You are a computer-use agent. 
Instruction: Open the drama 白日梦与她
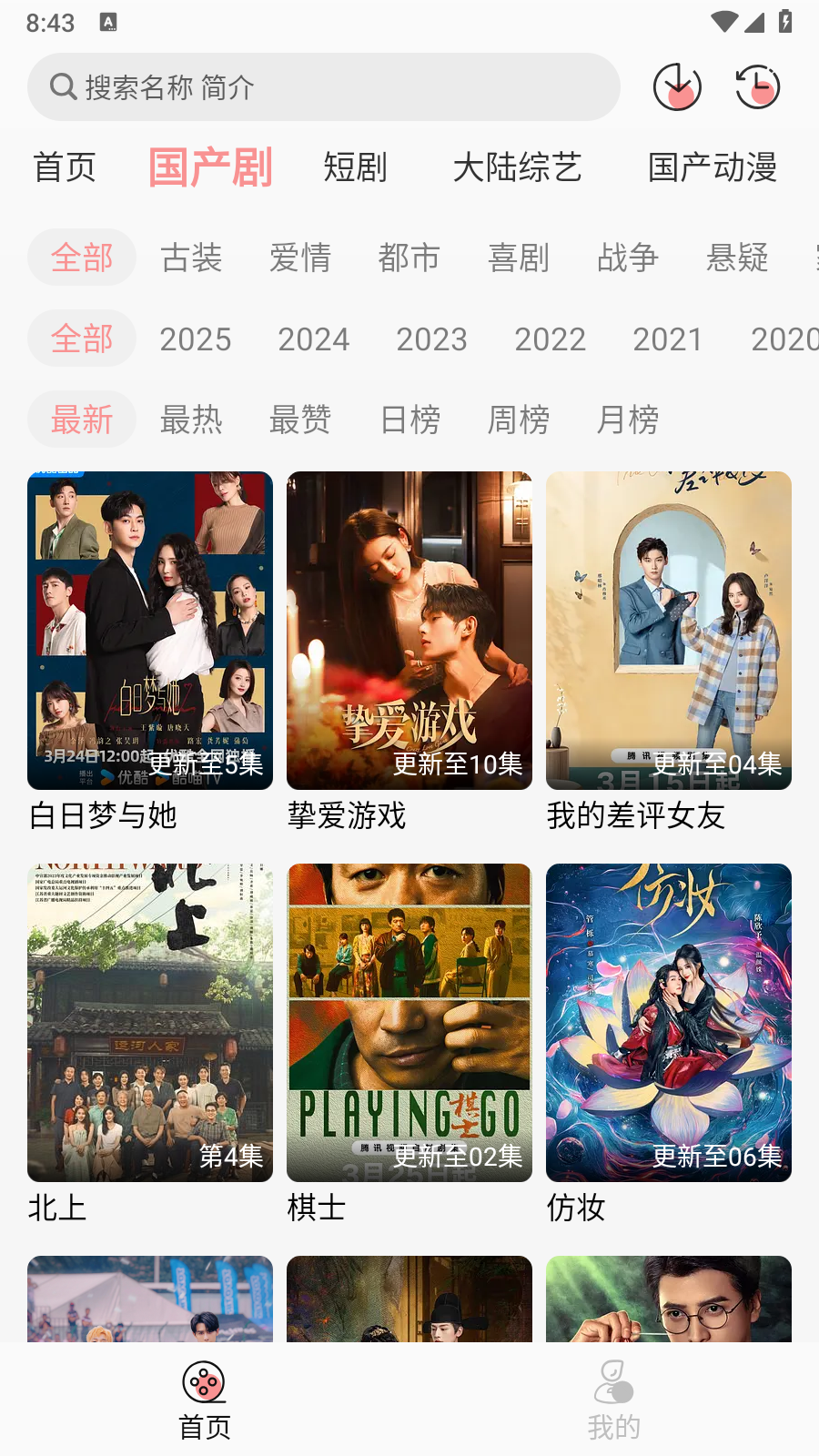click(x=149, y=630)
